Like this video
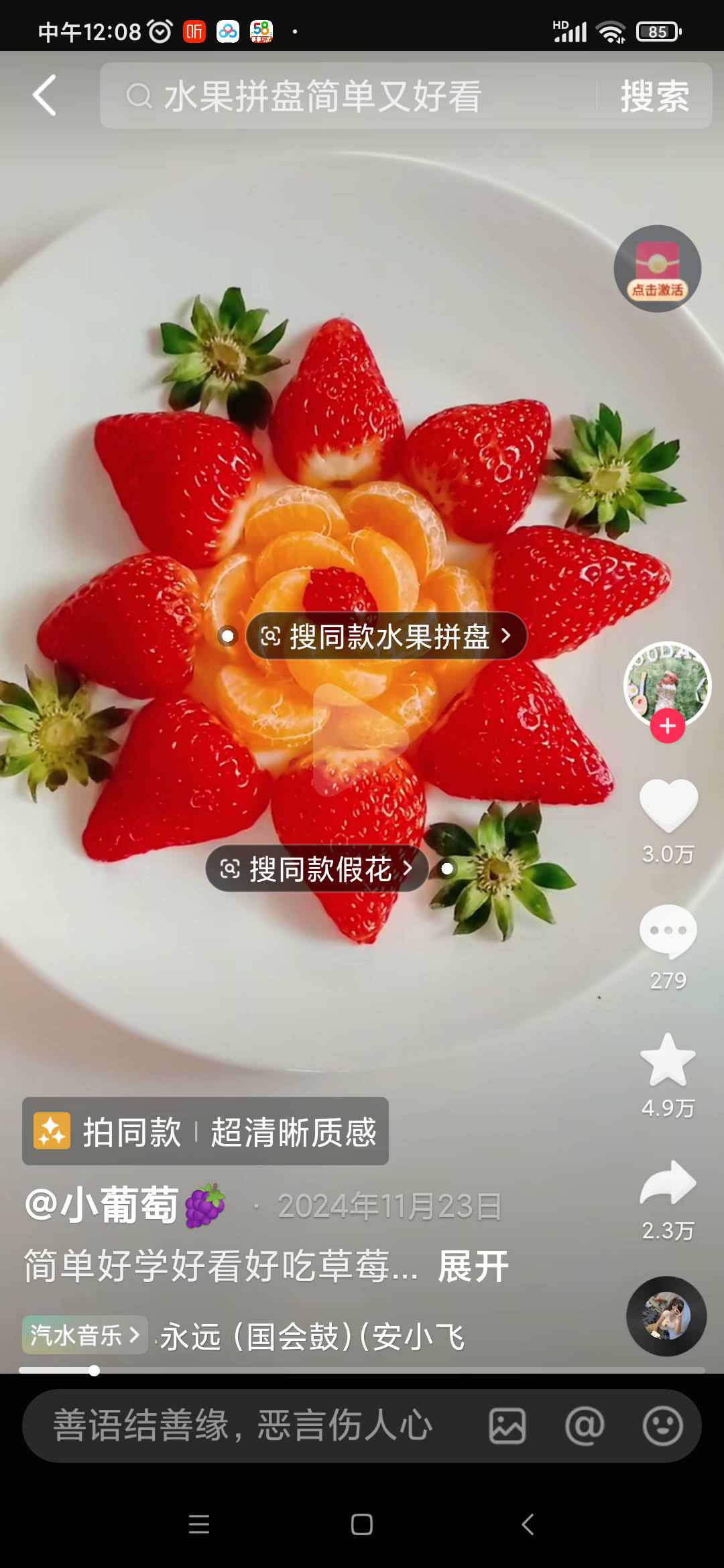This screenshot has width=724, height=1568. pyautogui.click(x=668, y=807)
